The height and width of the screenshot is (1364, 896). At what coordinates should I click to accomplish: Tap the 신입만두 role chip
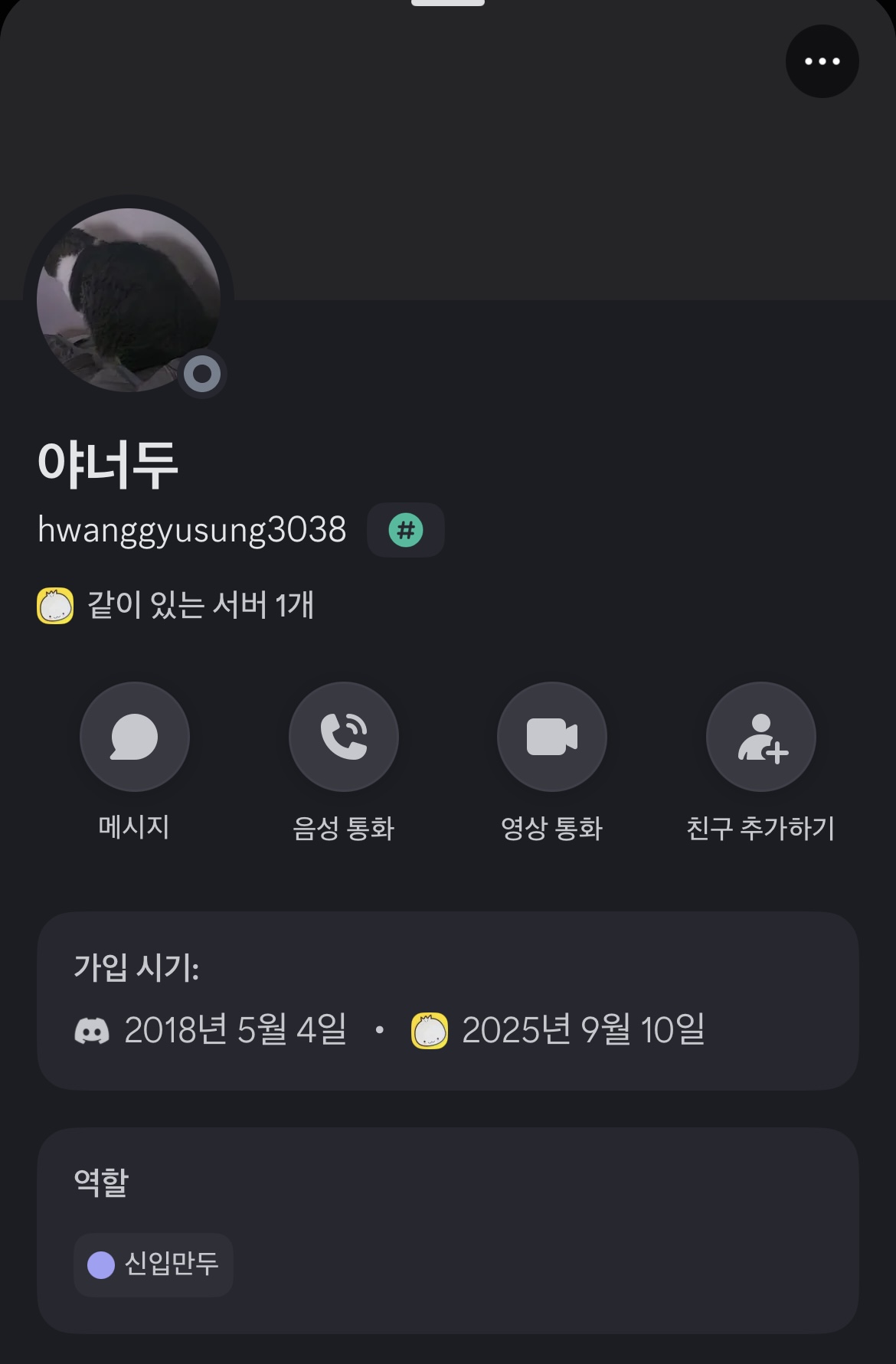pos(153,1264)
